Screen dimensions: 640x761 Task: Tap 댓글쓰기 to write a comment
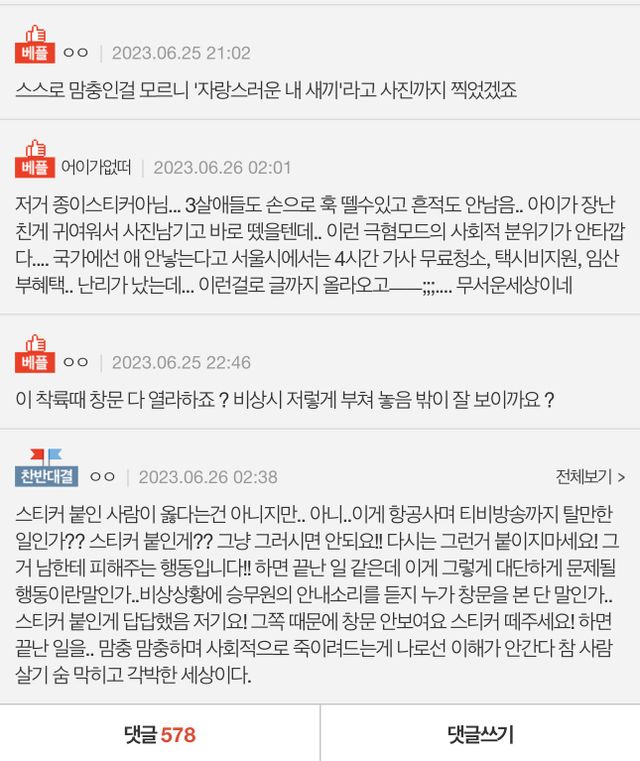point(480,735)
